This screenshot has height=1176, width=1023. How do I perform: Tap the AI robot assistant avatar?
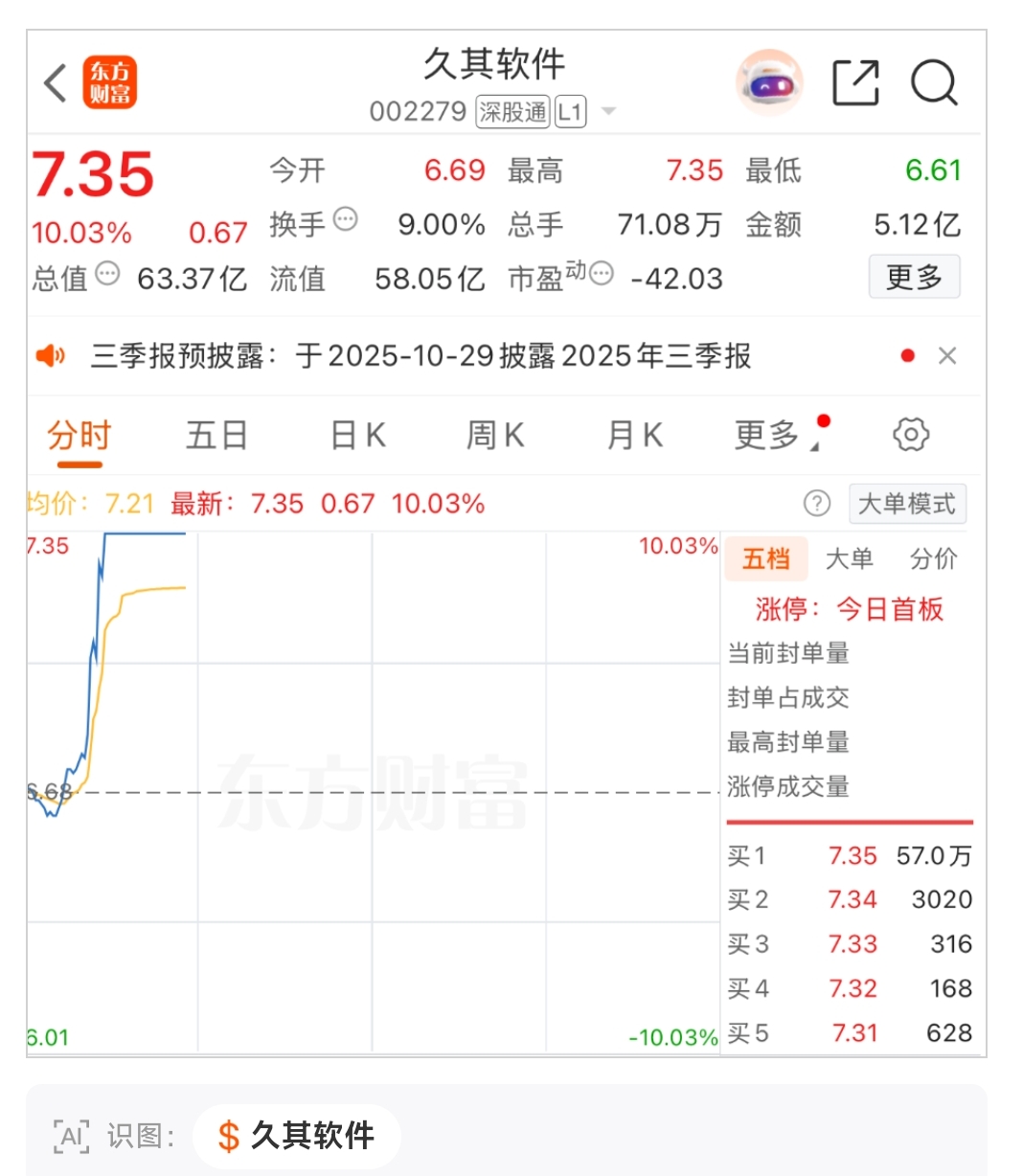pos(769,83)
